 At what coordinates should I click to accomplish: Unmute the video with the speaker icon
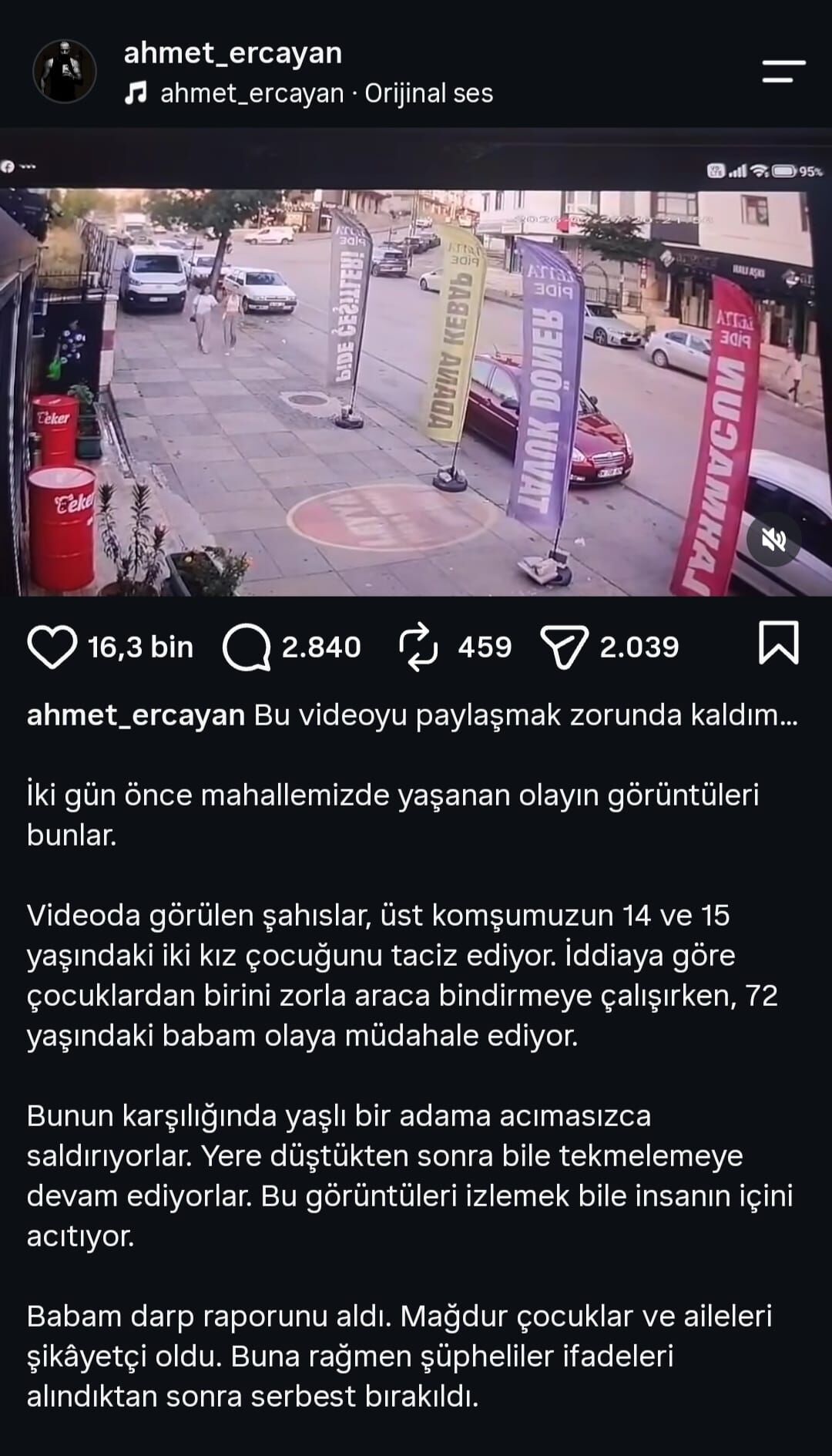click(x=773, y=540)
